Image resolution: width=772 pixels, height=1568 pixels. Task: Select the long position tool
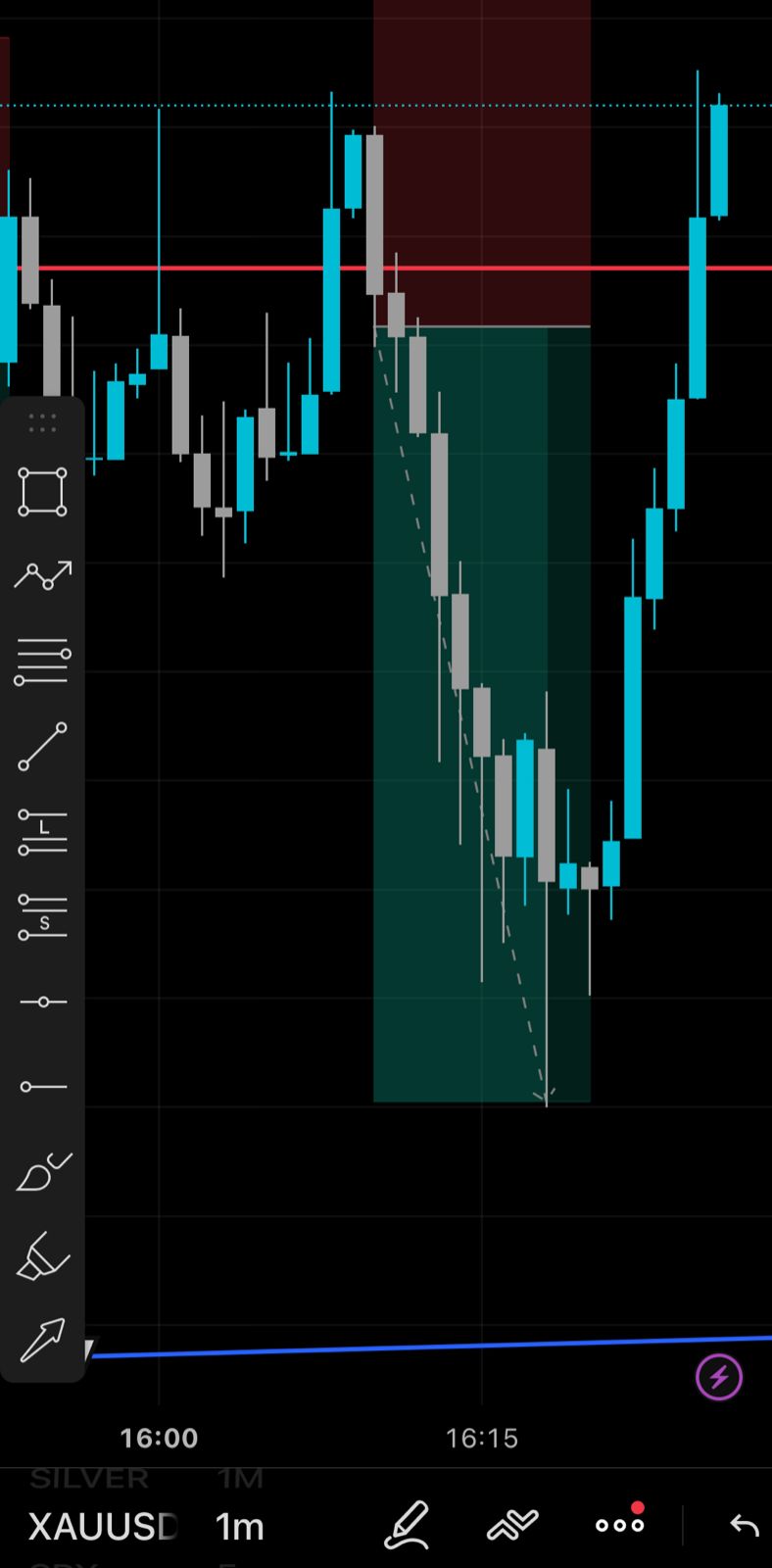coord(42,832)
